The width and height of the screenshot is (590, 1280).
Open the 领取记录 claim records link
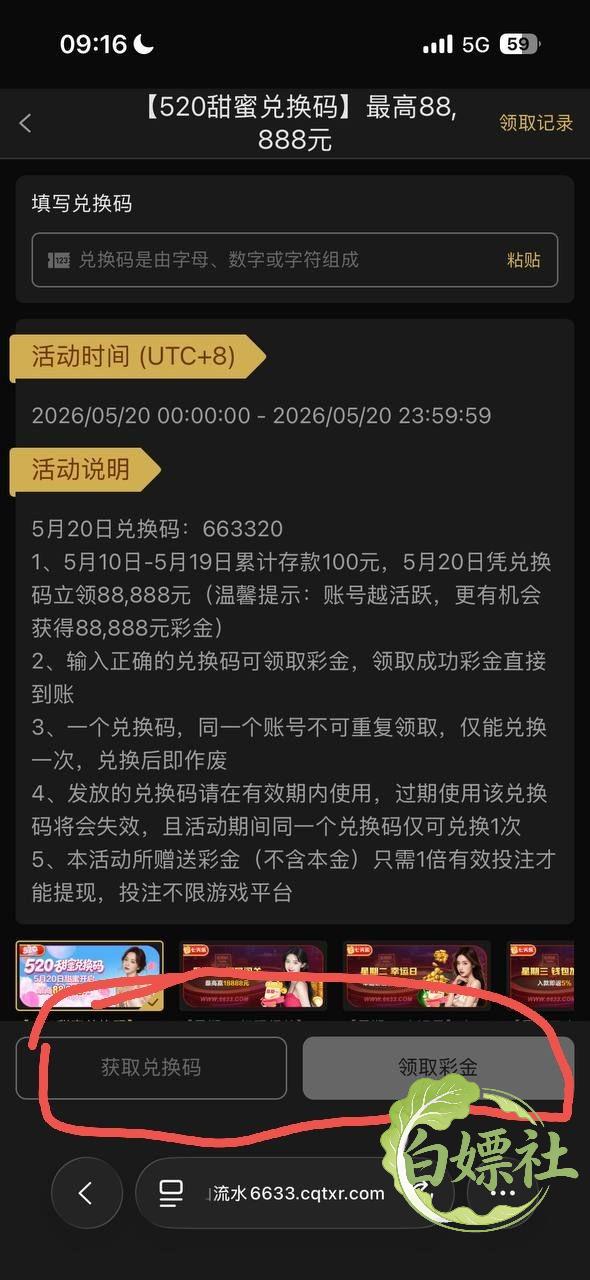[536, 123]
